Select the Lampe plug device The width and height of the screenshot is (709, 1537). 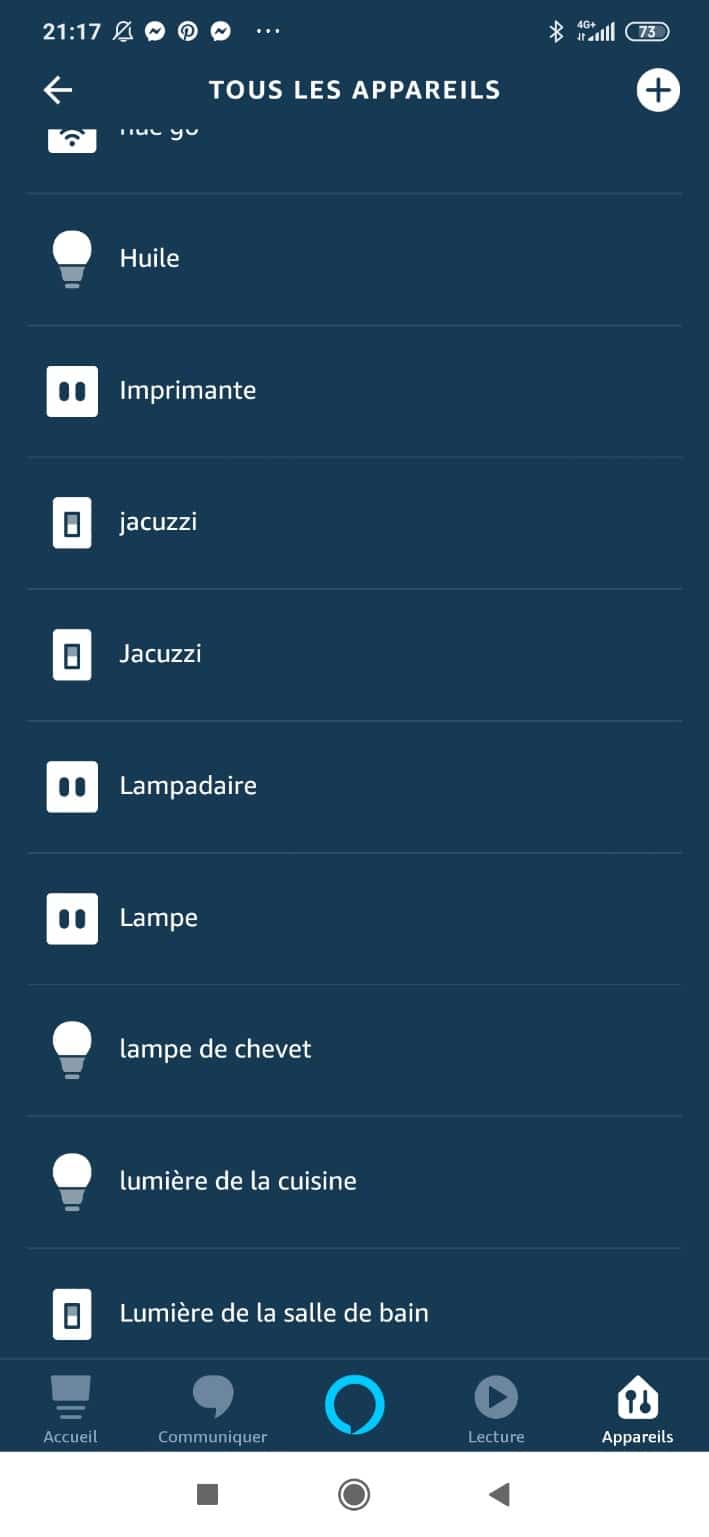354,919
